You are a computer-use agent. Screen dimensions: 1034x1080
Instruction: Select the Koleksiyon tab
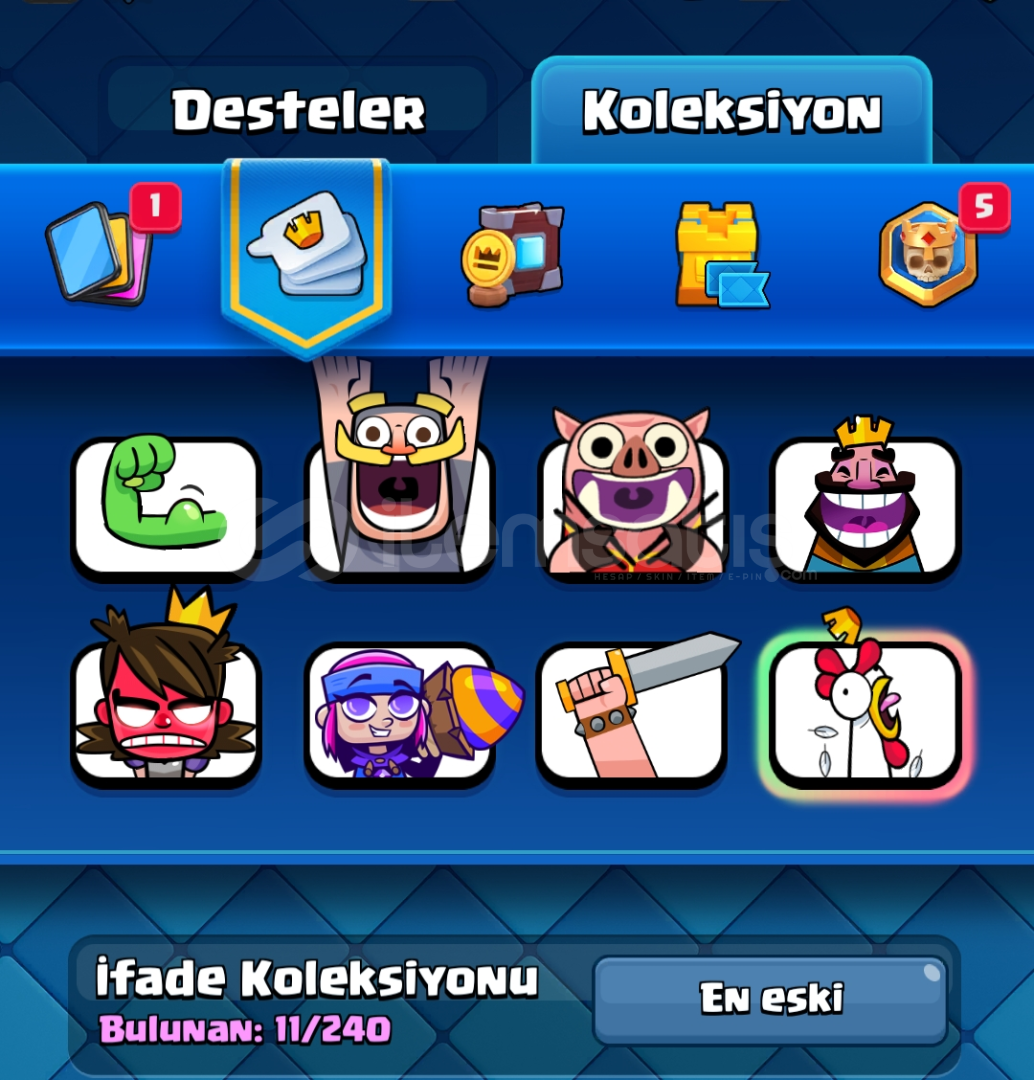(x=731, y=111)
